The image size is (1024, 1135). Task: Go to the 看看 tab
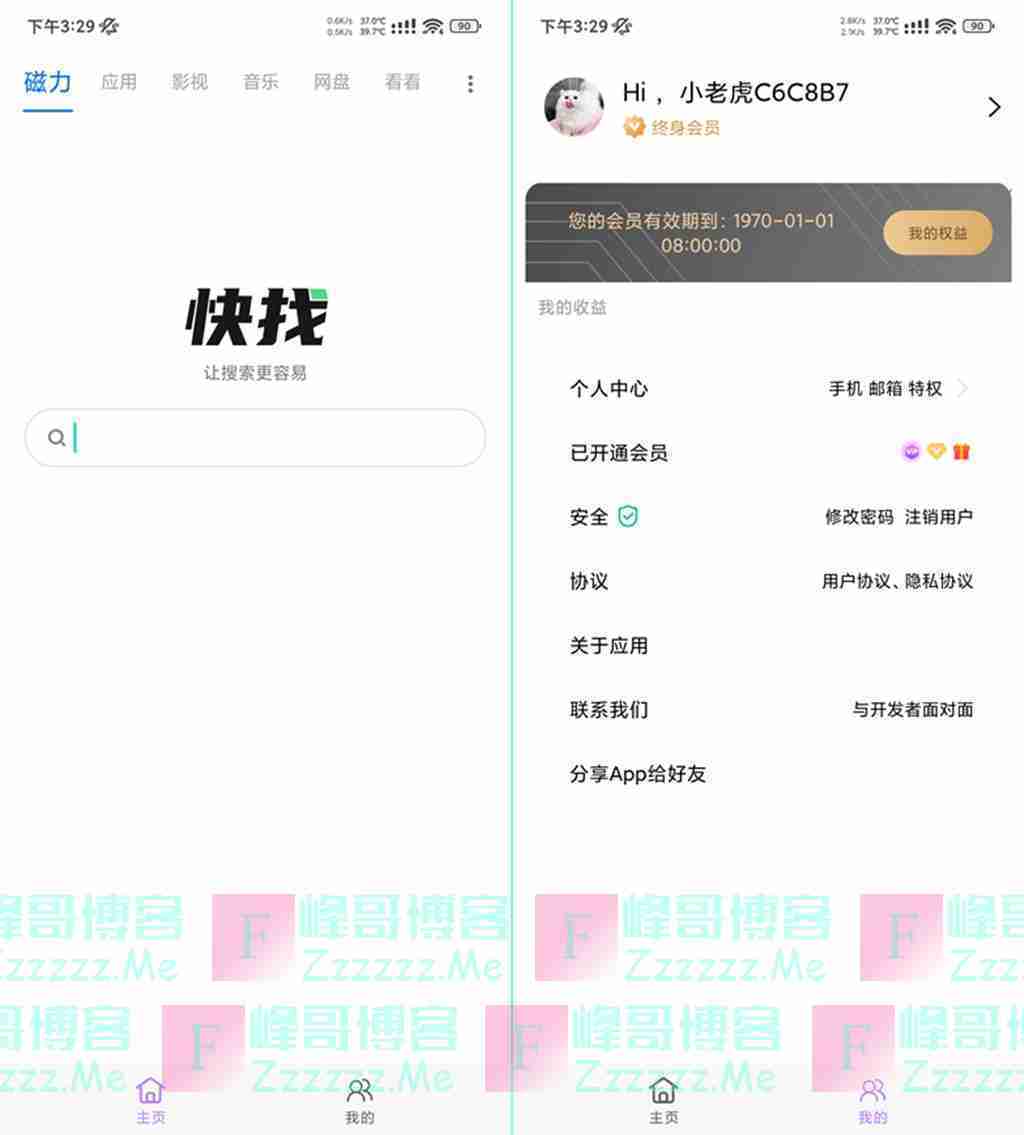pyautogui.click(x=402, y=83)
